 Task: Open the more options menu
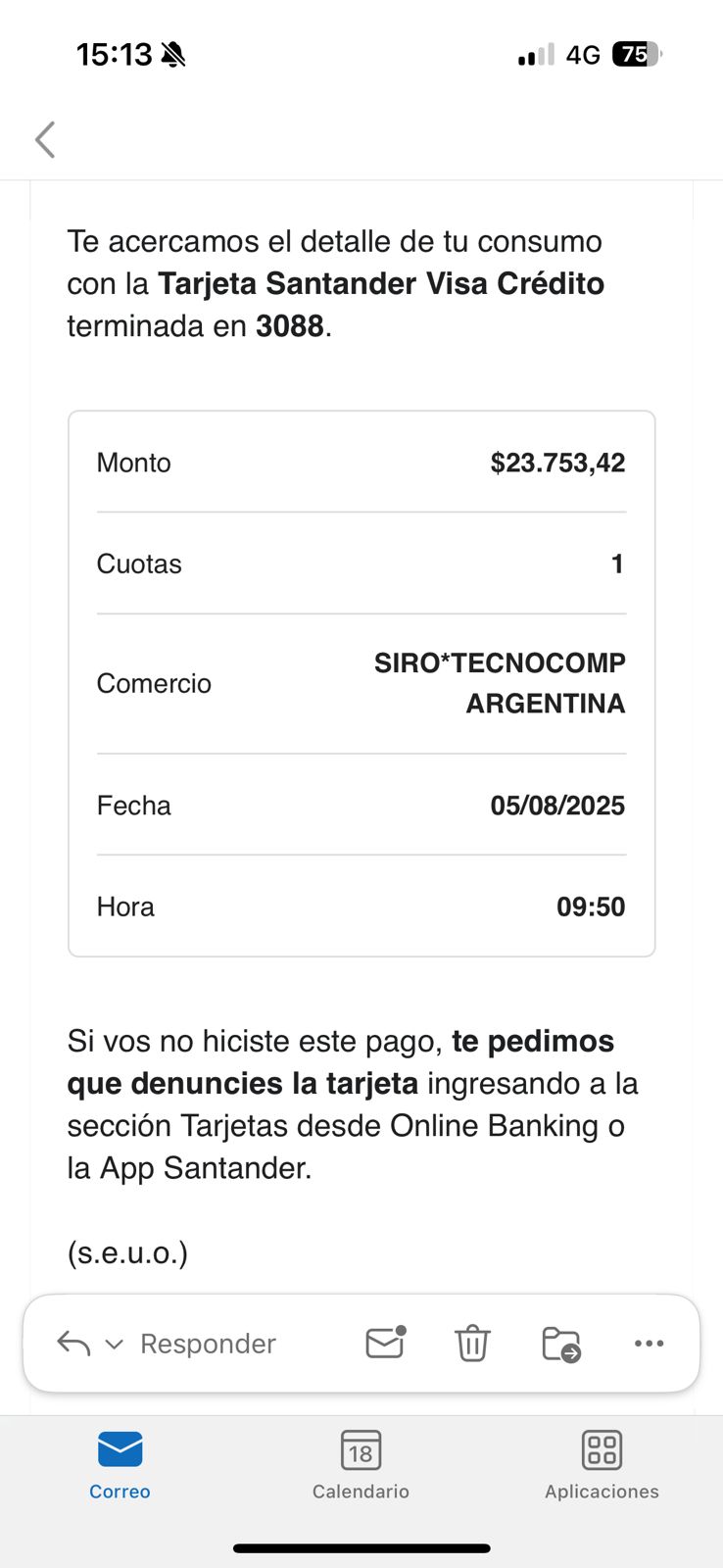pyautogui.click(x=649, y=1344)
